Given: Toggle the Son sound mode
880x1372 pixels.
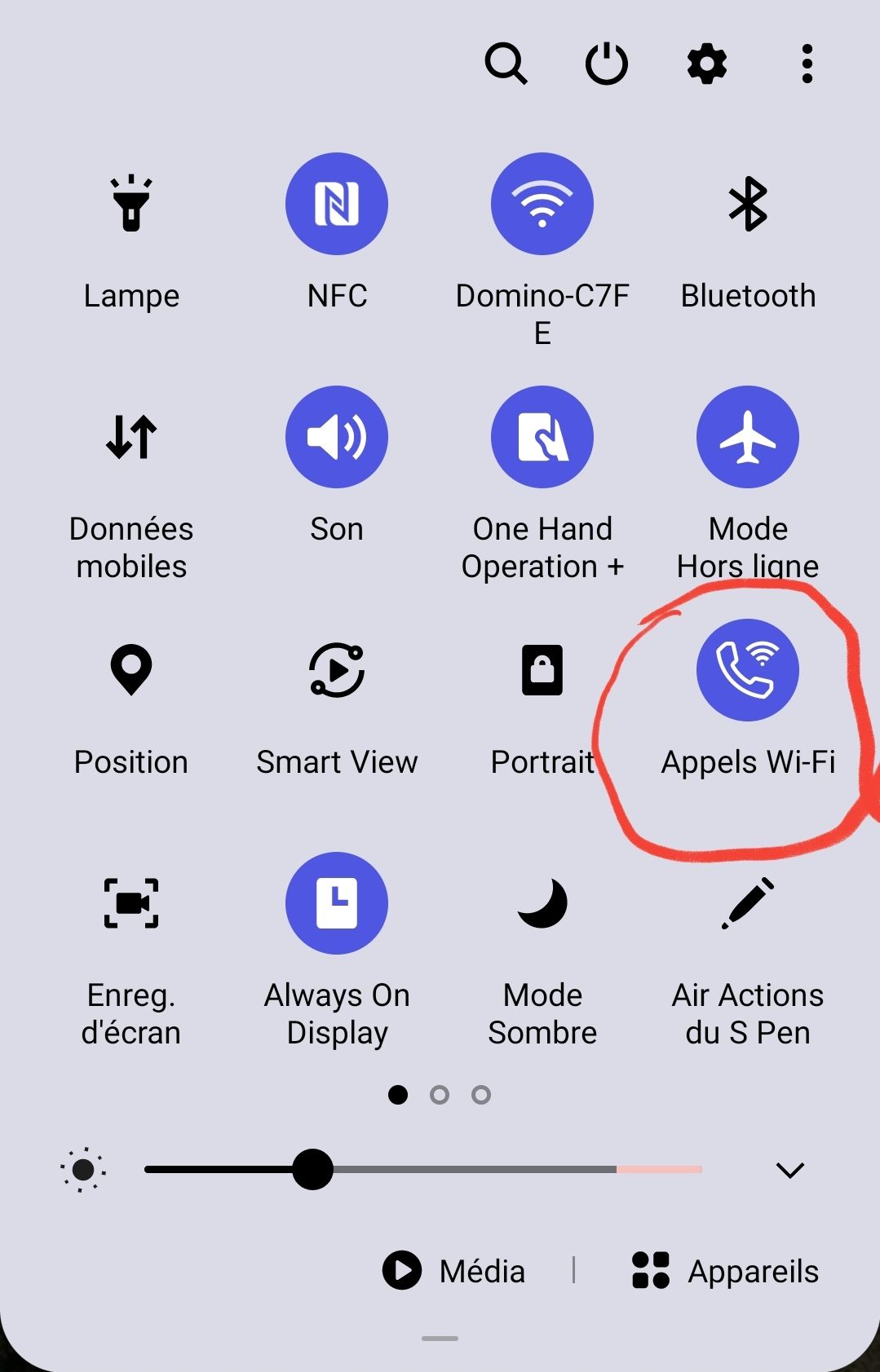Looking at the screenshot, I should (x=337, y=437).
